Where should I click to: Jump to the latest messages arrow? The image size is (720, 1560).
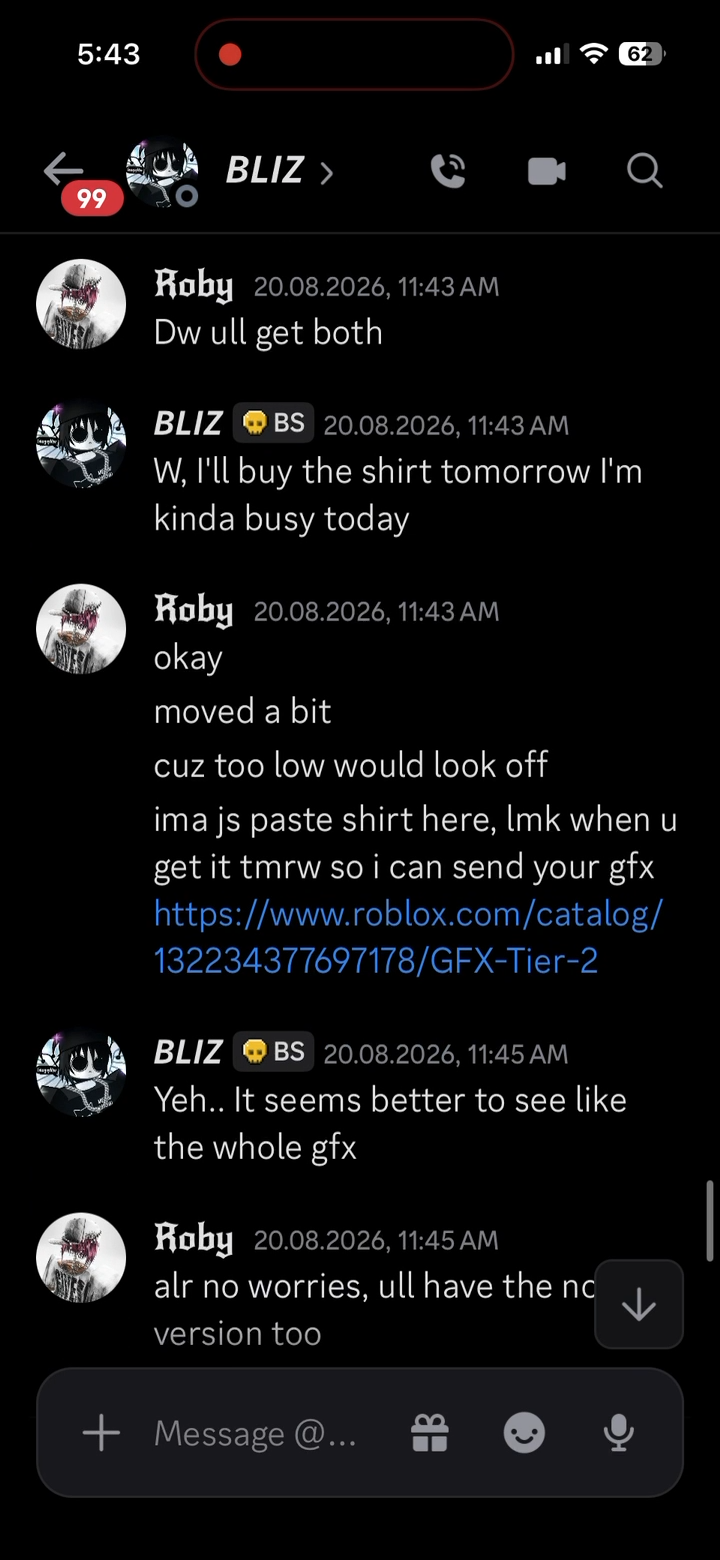[x=639, y=1304]
